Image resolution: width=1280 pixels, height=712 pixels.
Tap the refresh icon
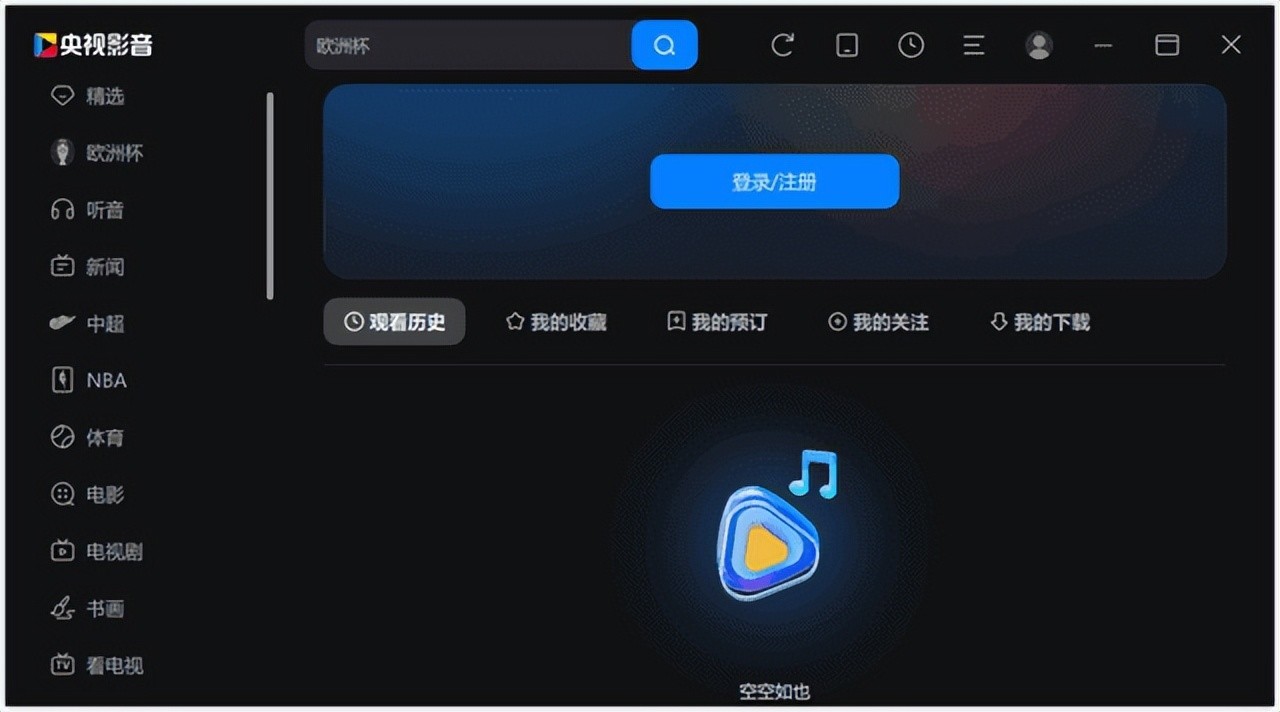(x=782, y=45)
